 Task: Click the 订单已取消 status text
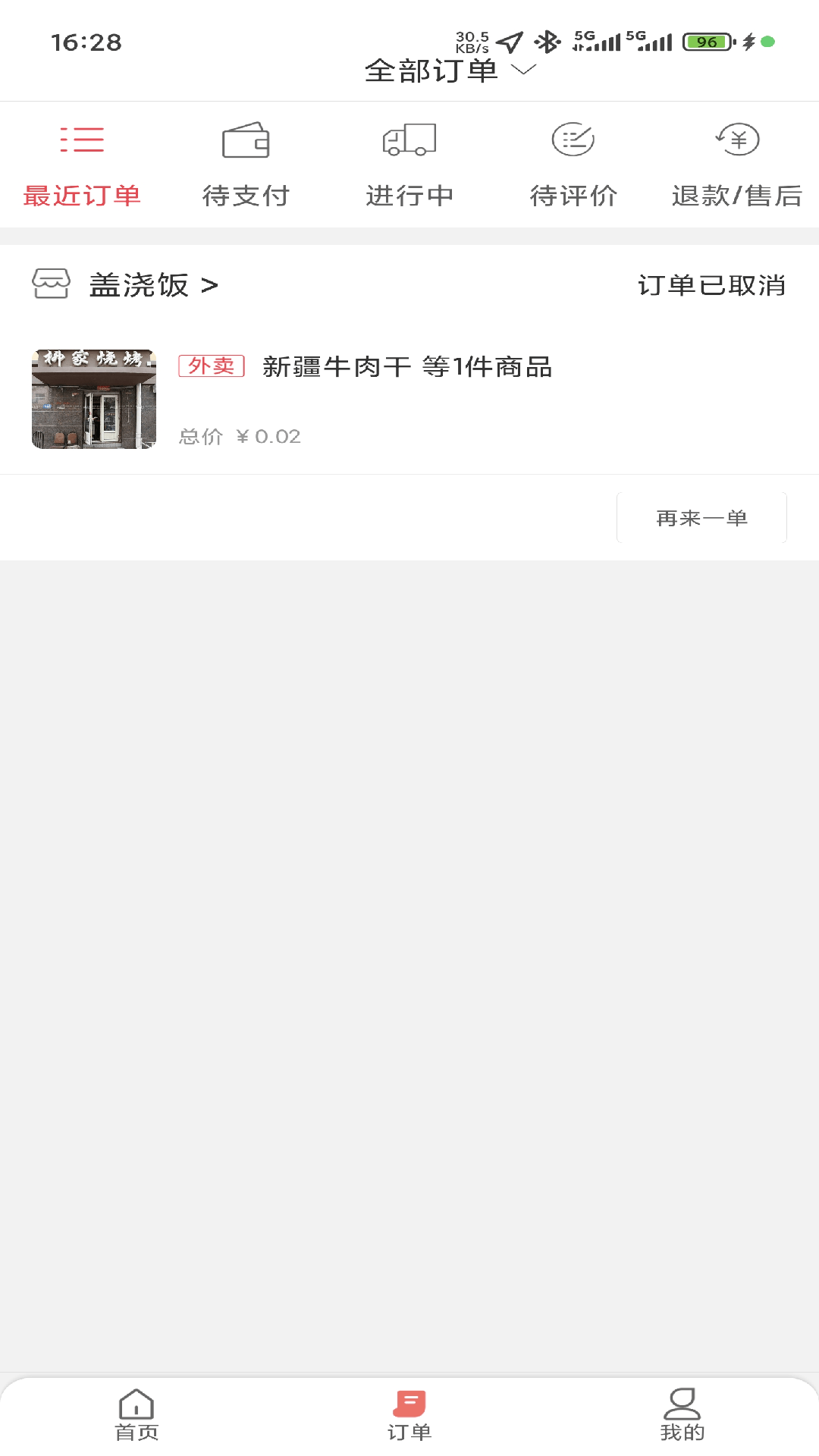point(712,285)
